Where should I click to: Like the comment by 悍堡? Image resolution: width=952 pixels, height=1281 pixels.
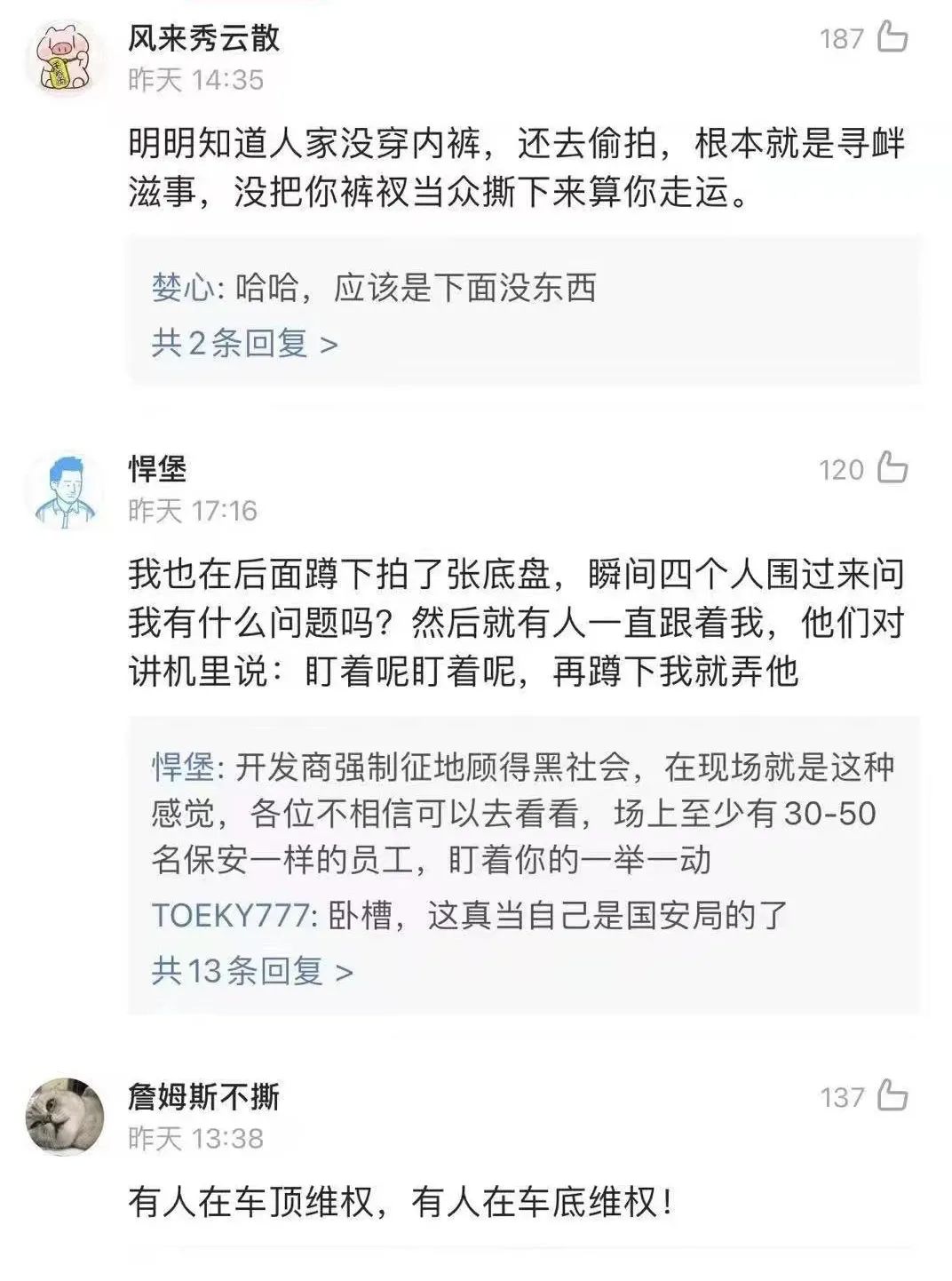click(892, 469)
